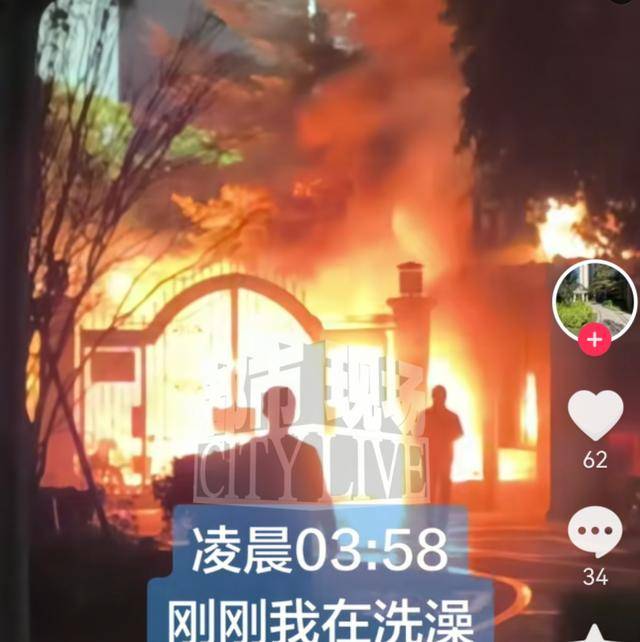Open the video author's profile avatar

(595, 297)
